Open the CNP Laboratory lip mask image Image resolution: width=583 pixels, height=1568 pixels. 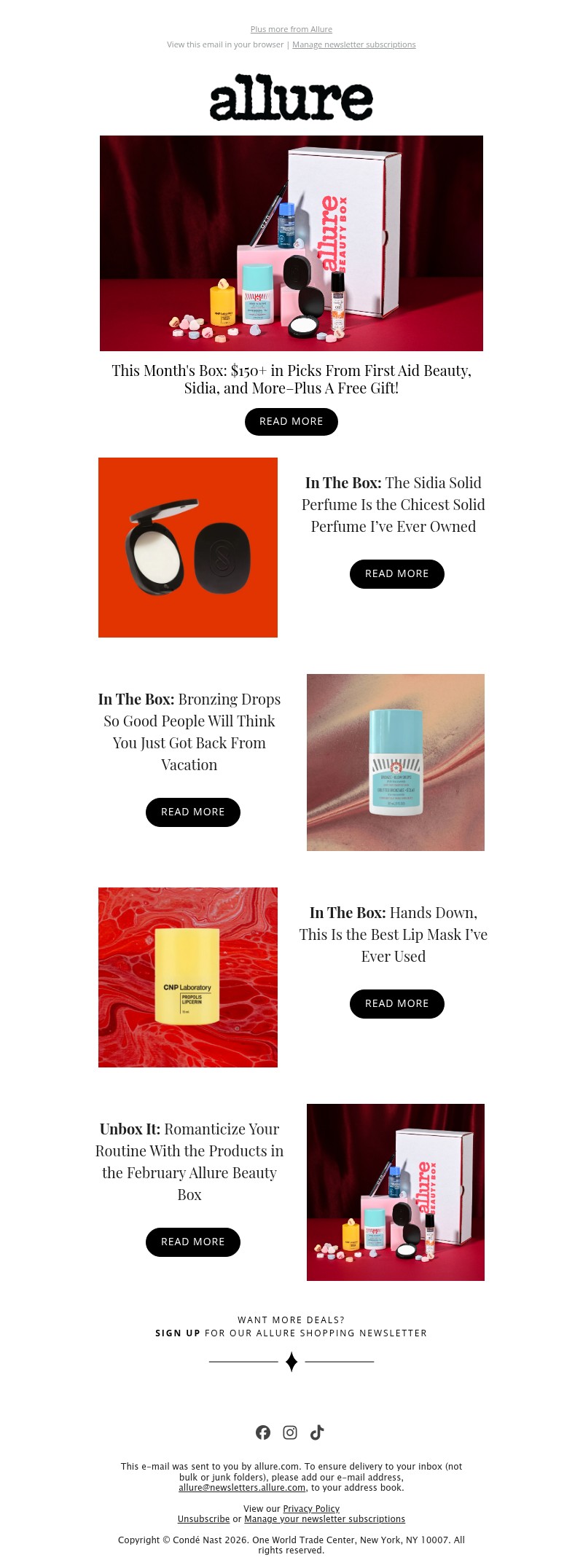pyautogui.click(x=188, y=977)
